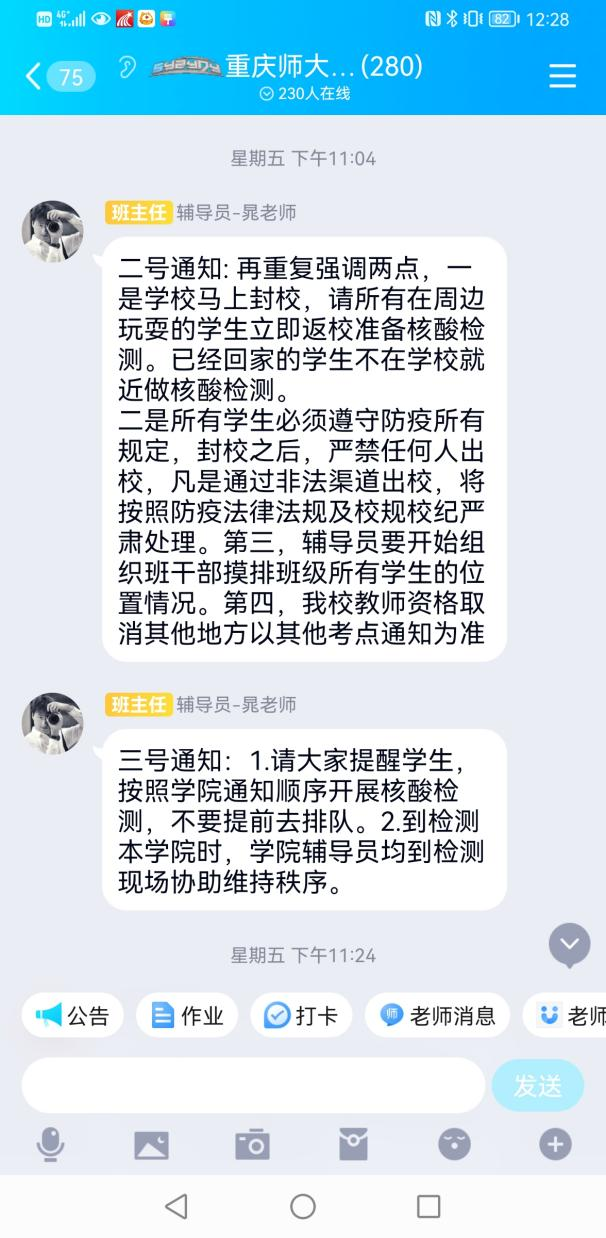
Task: Open the 打卡 check-in chip
Action: coord(301,1016)
